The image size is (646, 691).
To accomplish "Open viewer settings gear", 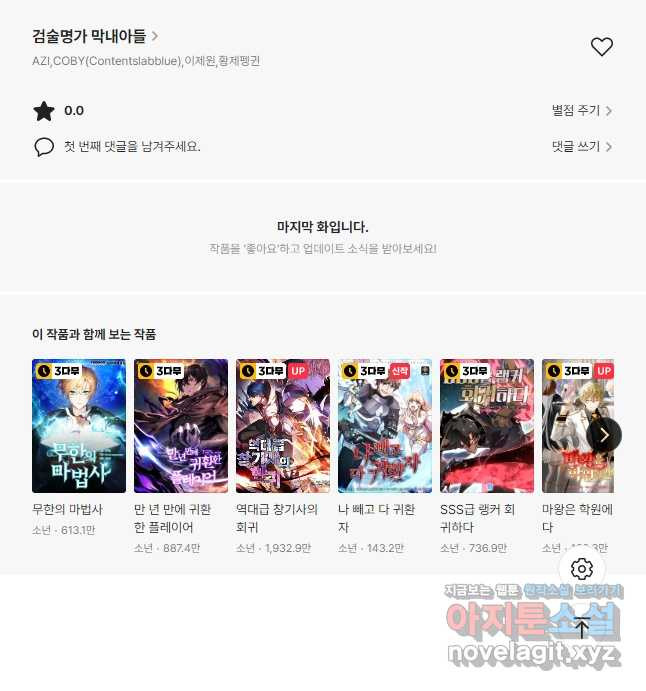I will pos(582,569).
